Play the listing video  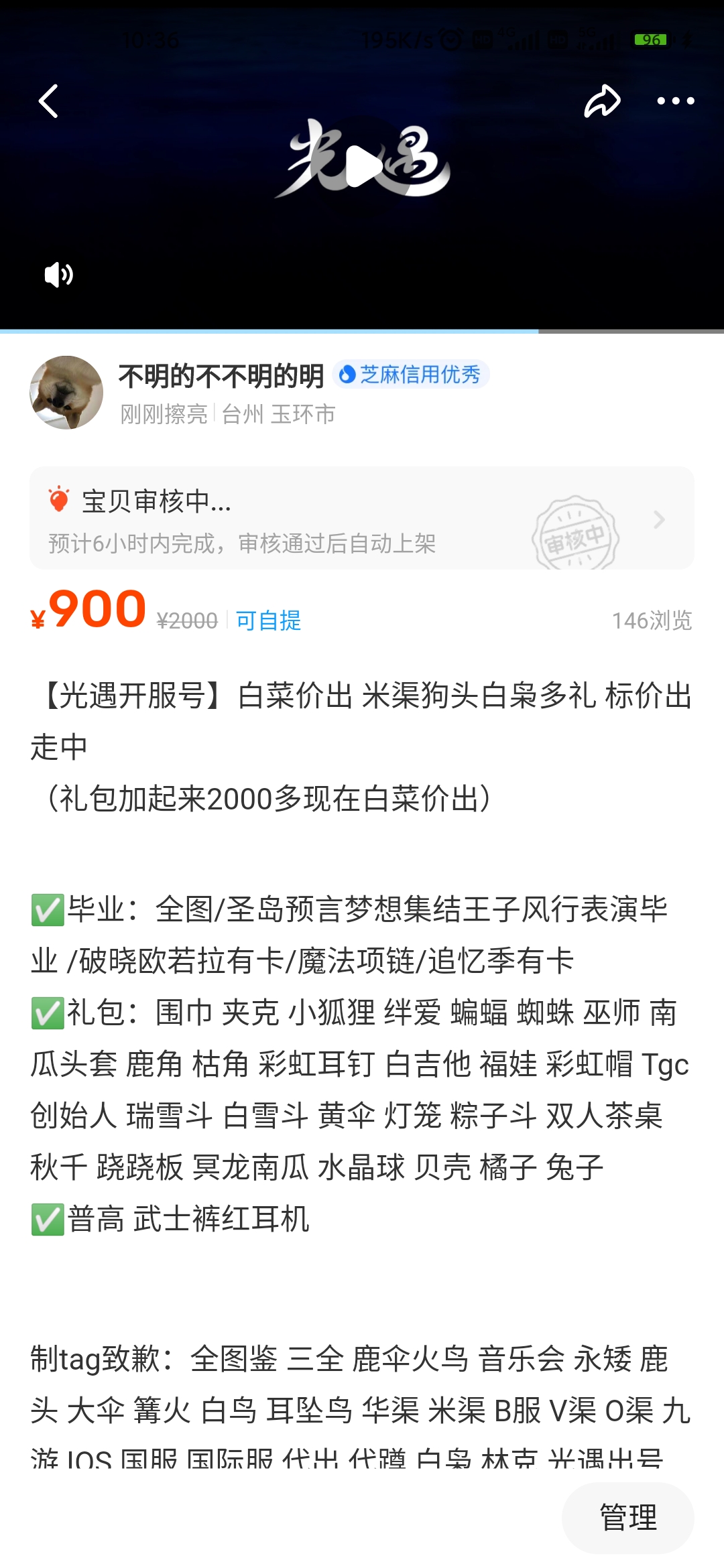[363, 166]
